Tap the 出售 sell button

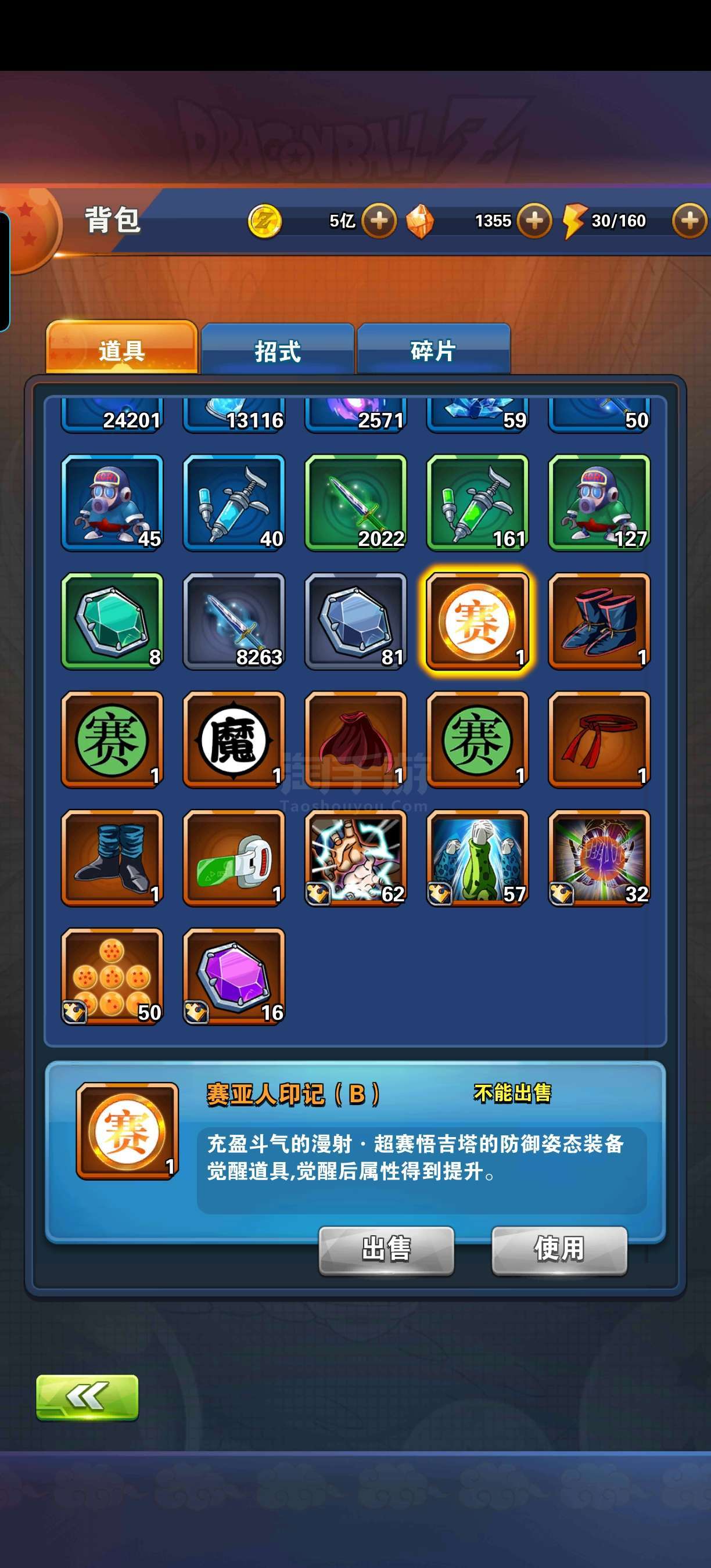(x=386, y=1250)
